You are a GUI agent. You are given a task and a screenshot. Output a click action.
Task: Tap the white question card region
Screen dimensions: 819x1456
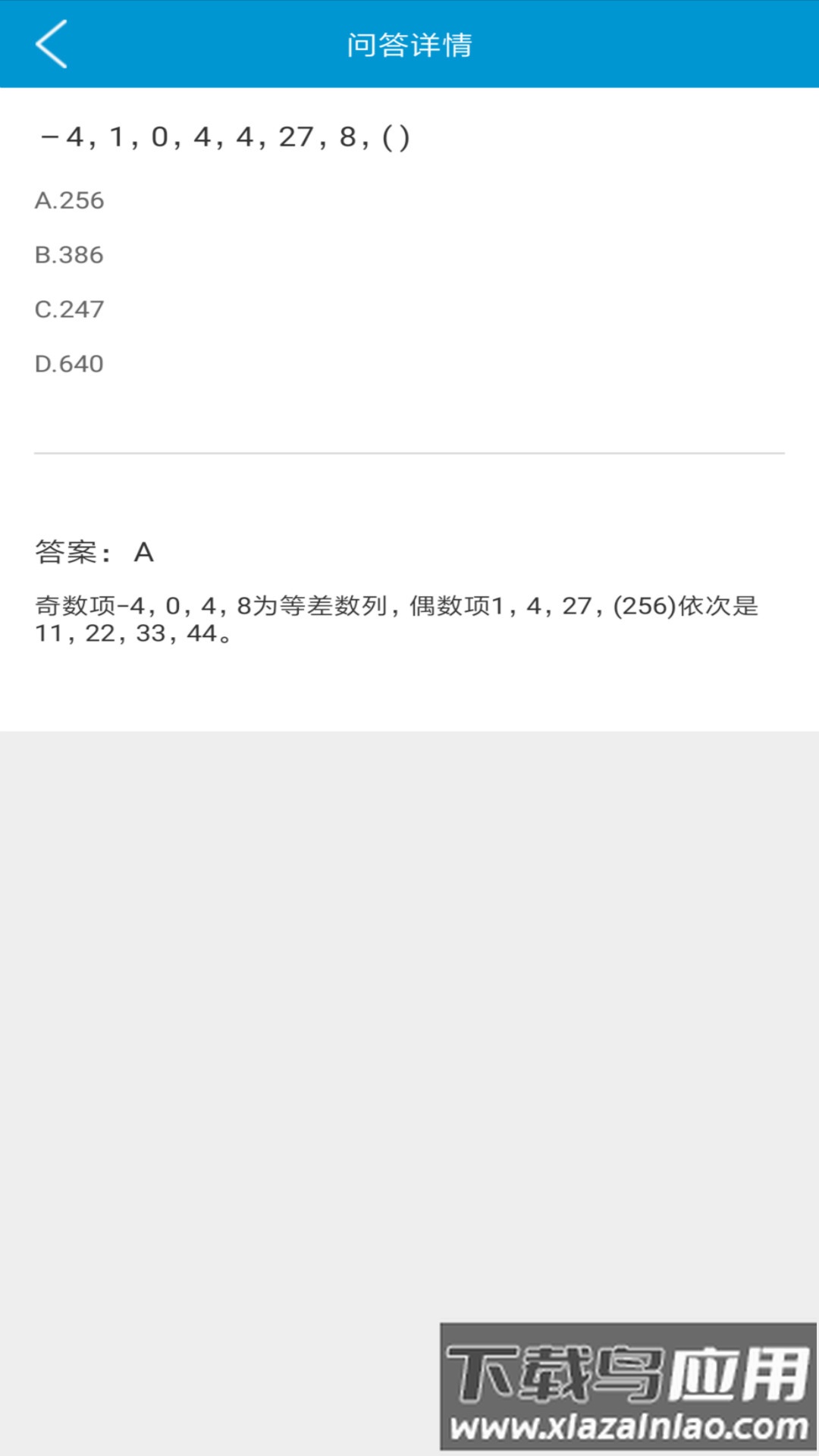(x=409, y=417)
